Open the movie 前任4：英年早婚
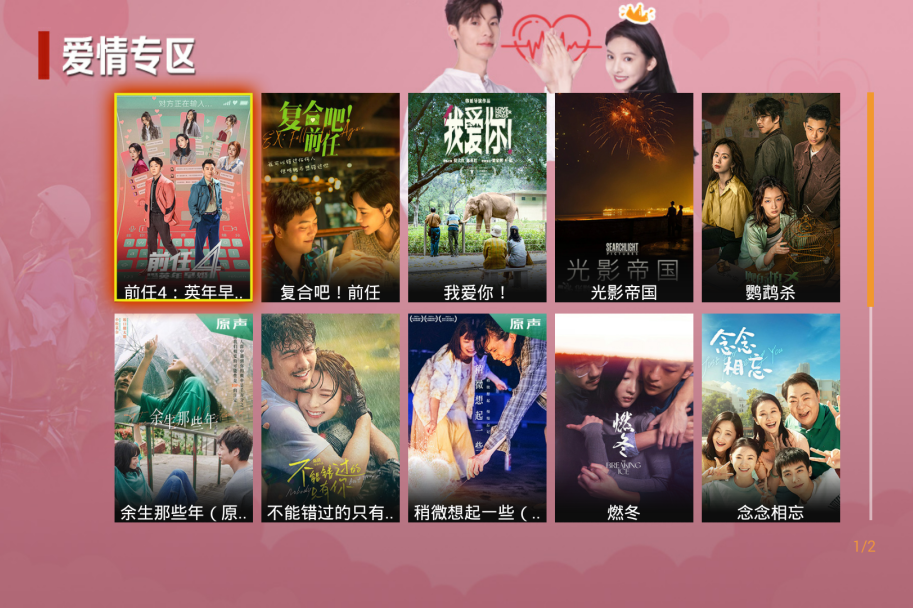This screenshot has width=913, height=608. point(183,197)
